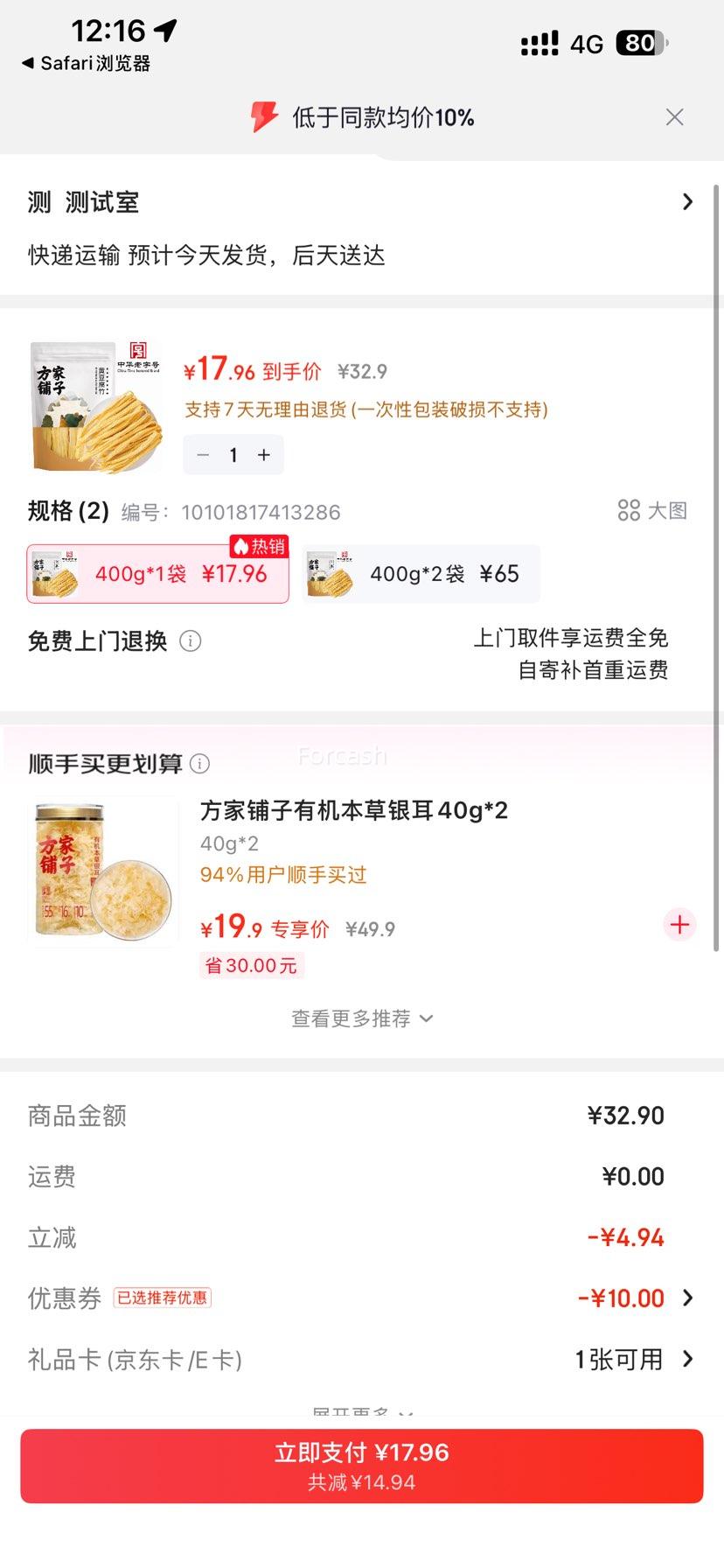
Task: Expand 查看更多推荐 recommendations
Action: (x=362, y=1018)
